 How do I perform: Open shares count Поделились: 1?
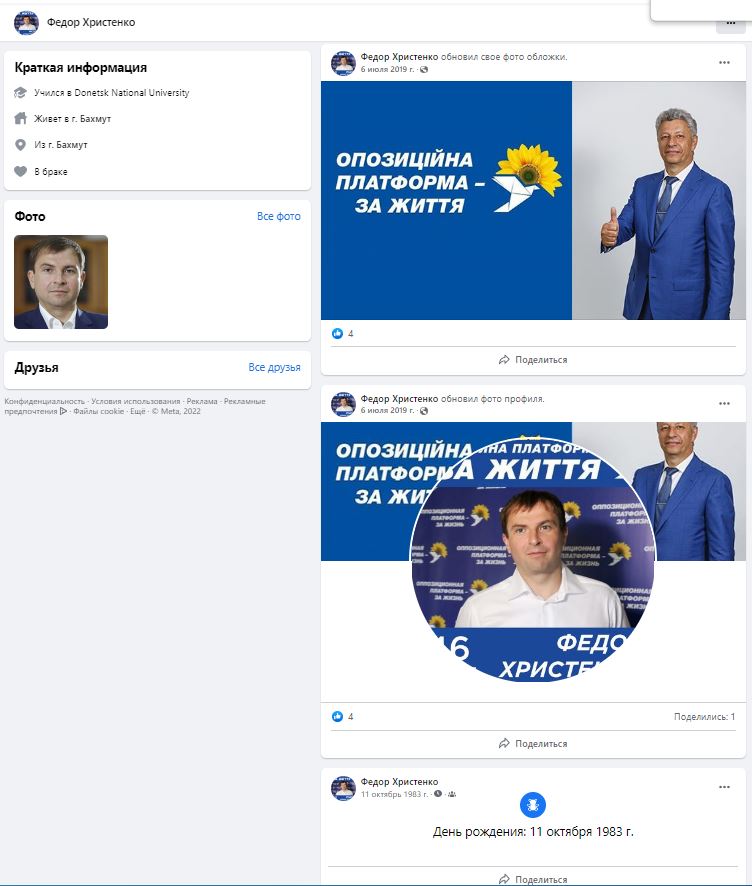click(x=704, y=716)
